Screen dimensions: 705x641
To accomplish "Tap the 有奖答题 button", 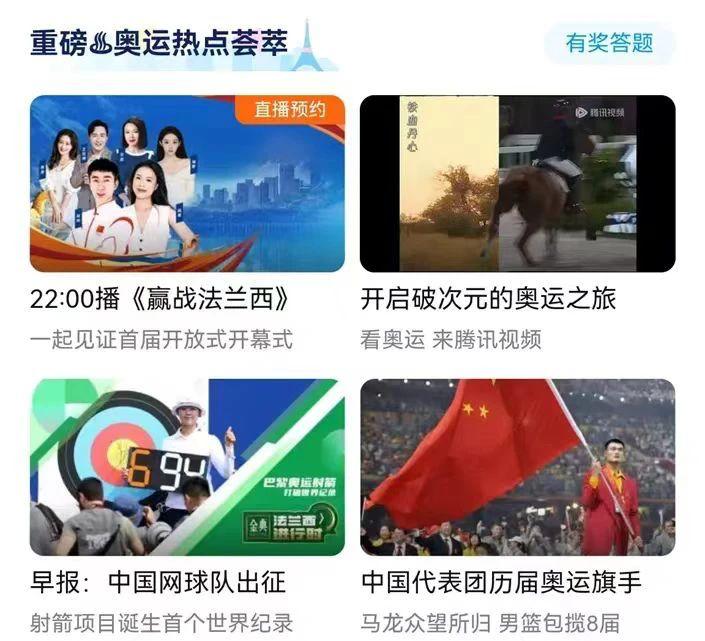I will [x=609, y=44].
